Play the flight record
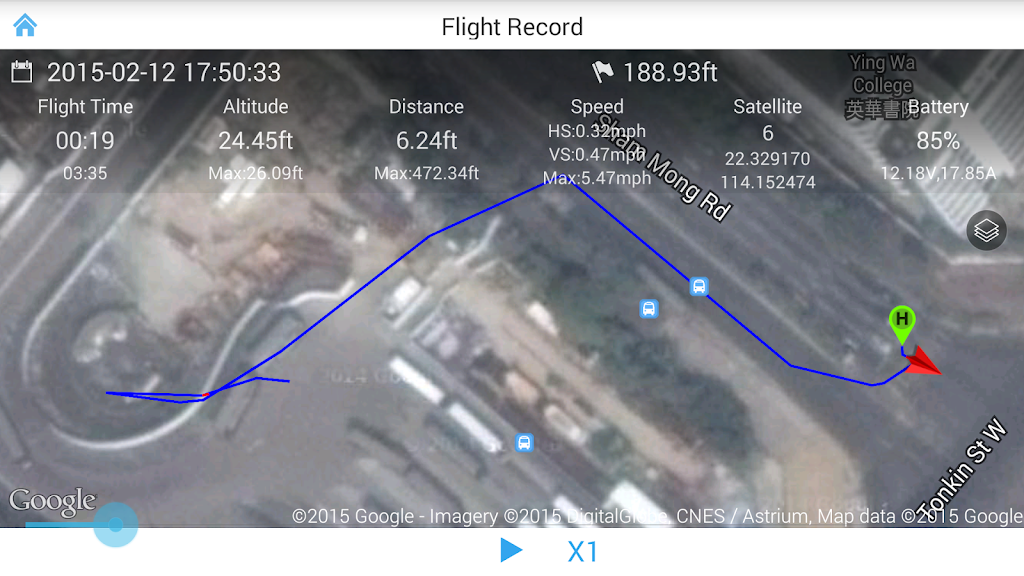Viewport: 1024px width, 576px height. point(511,550)
